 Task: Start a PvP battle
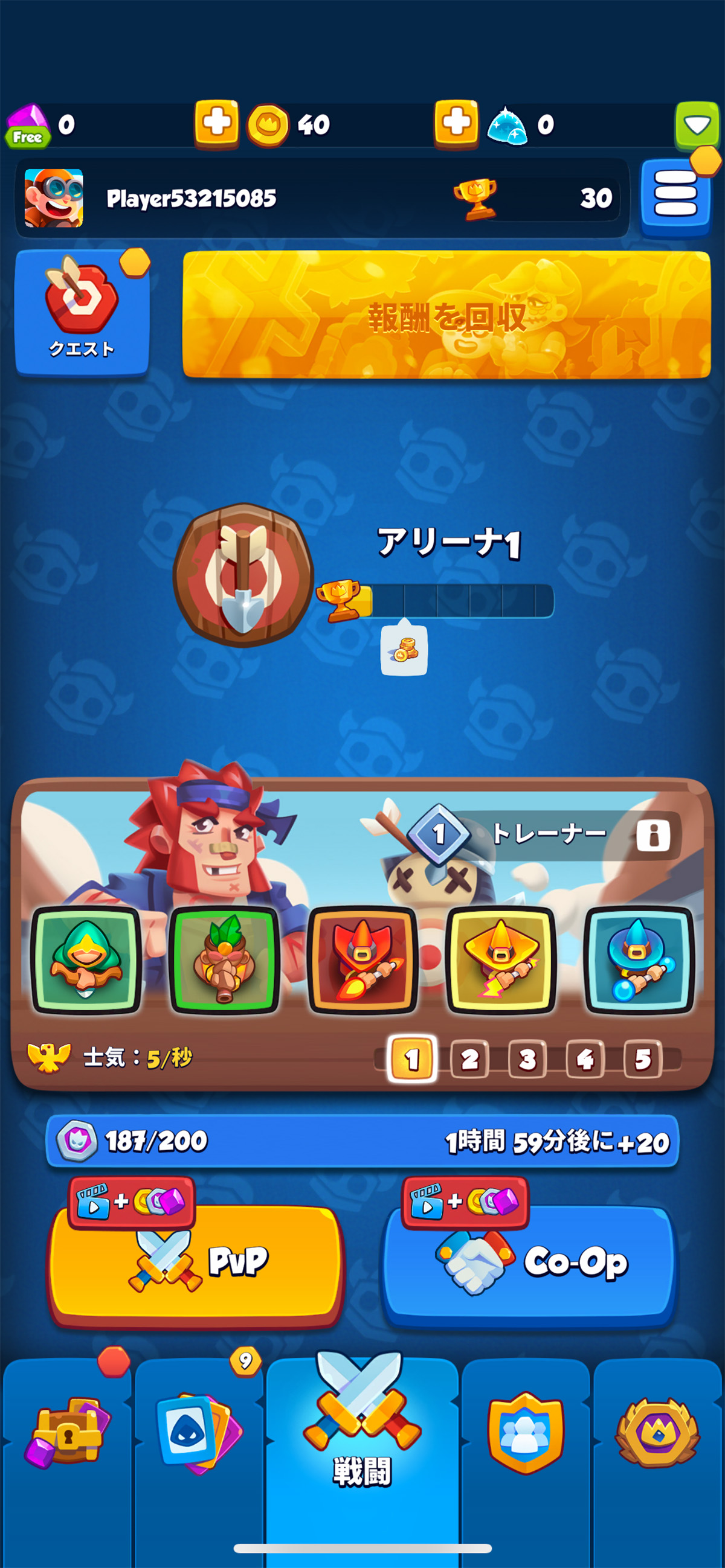[195, 1264]
